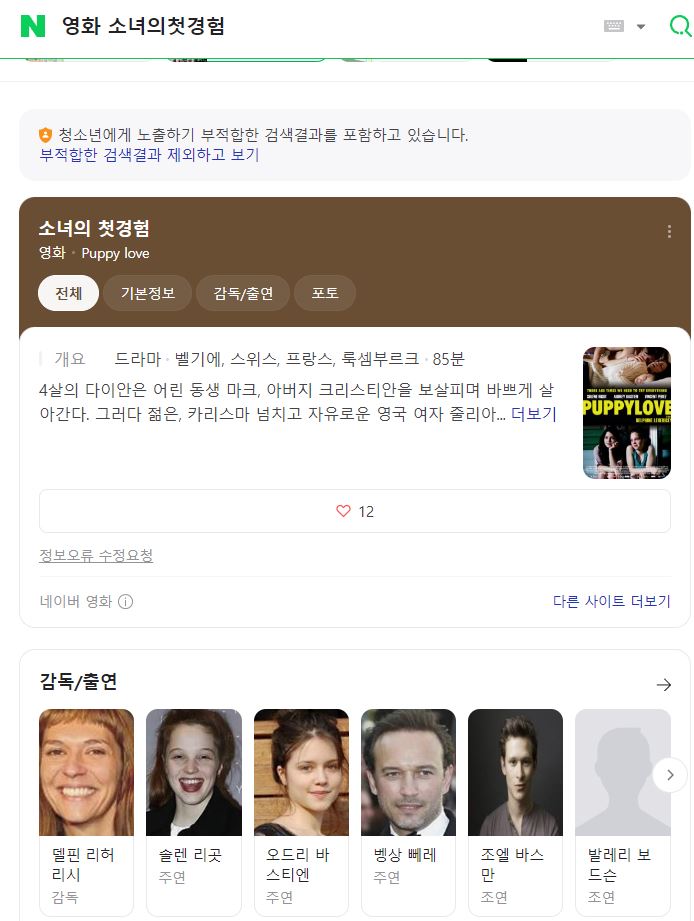Open the Puppy Love poster thumbnail
This screenshot has height=921, width=694.
click(x=626, y=412)
